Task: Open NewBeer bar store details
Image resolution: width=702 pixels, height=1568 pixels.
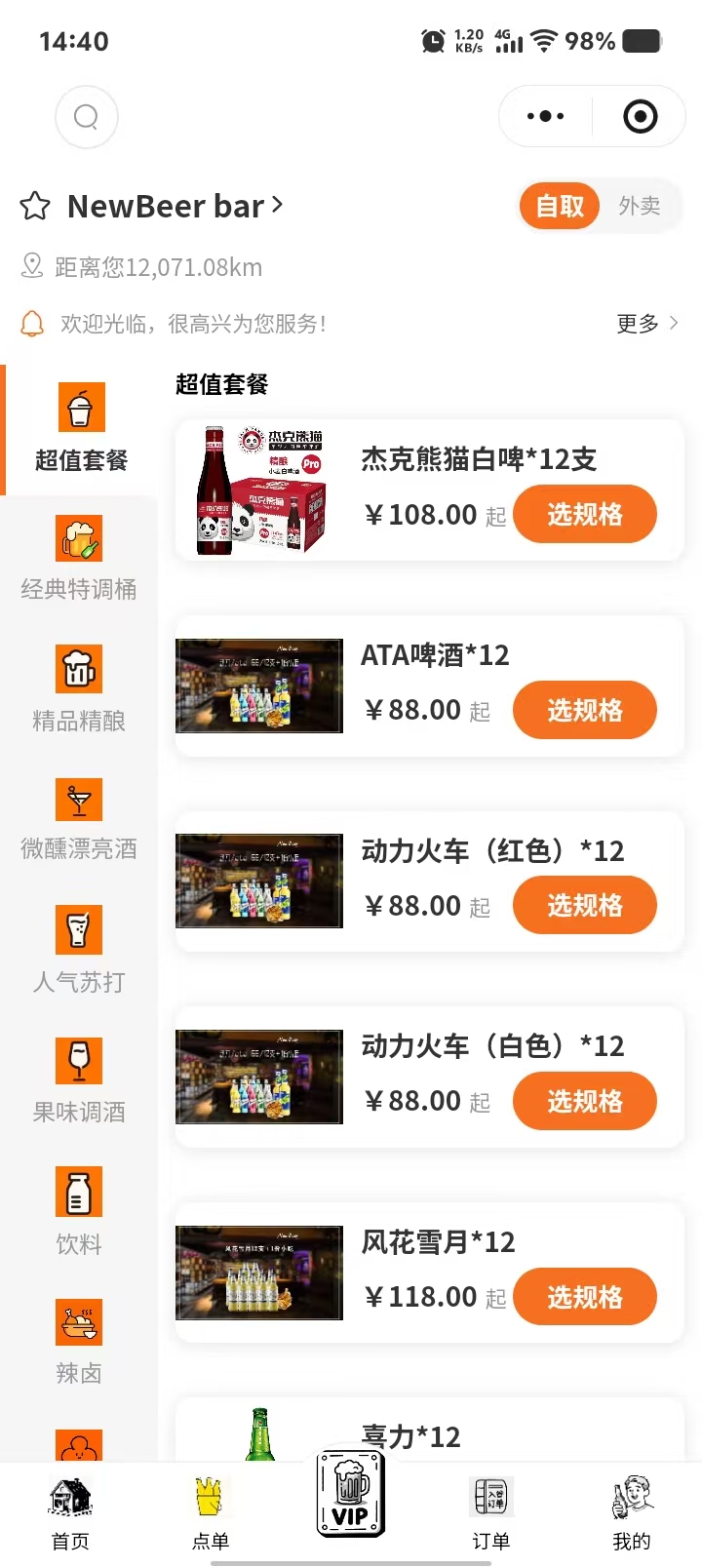Action: 175,207
